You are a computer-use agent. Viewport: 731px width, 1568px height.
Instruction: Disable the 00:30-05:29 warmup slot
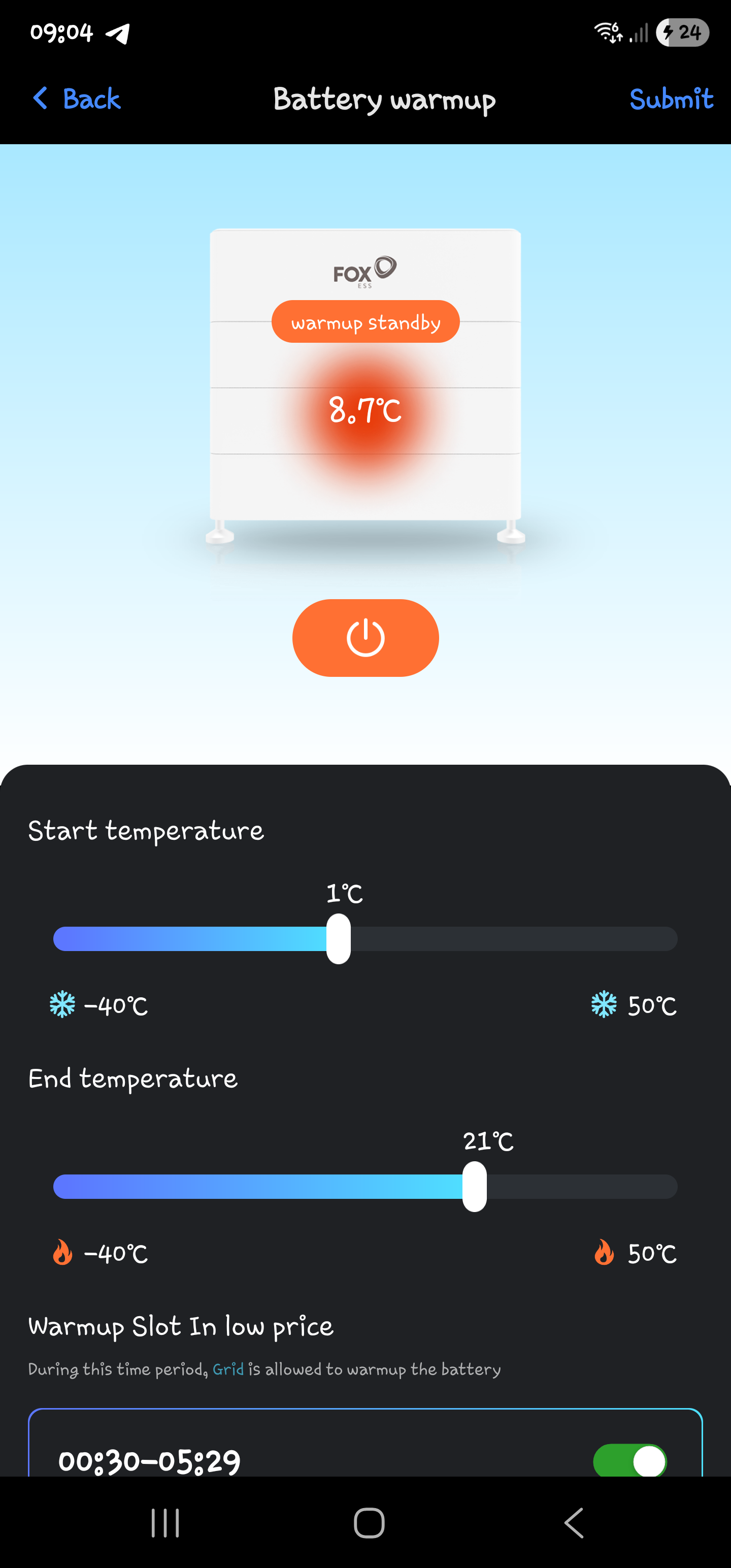pyautogui.click(x=629, y=1460)
